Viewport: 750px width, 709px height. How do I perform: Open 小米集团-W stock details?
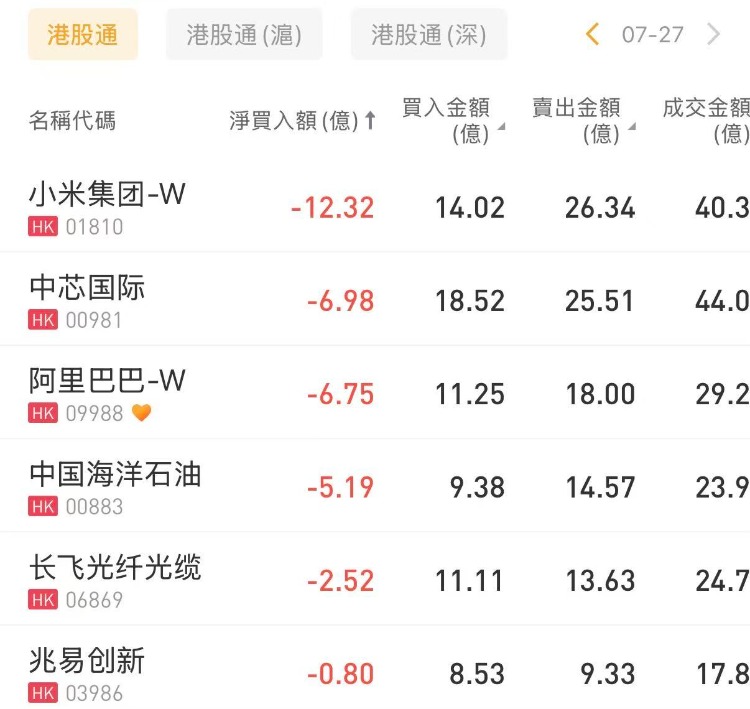point(375,207)
